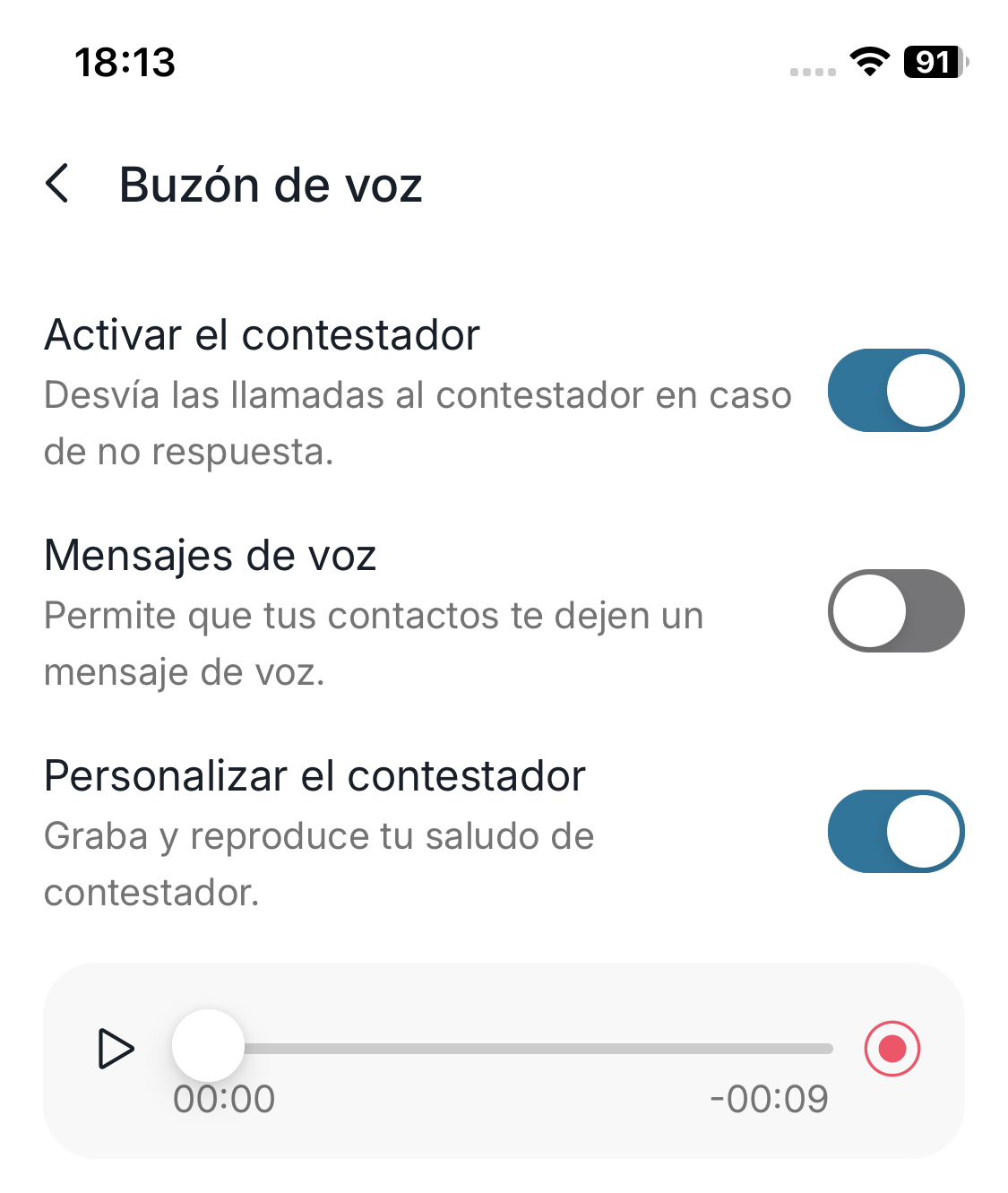Turn off Personalizar el contestador
Image resolution: width=1008 pixels, height=1193 pixels.
[895, 832]
